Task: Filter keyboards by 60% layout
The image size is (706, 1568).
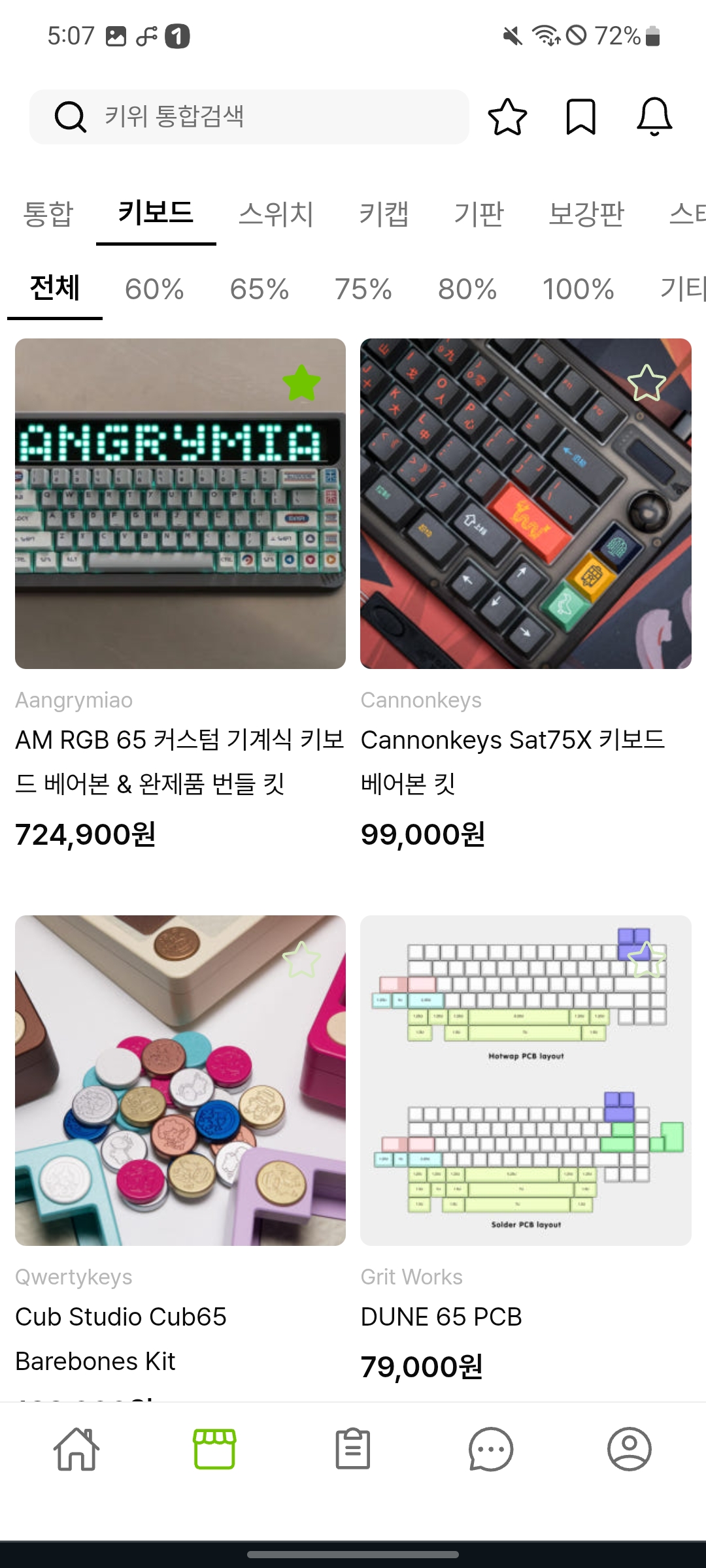Action: (154, 289)
